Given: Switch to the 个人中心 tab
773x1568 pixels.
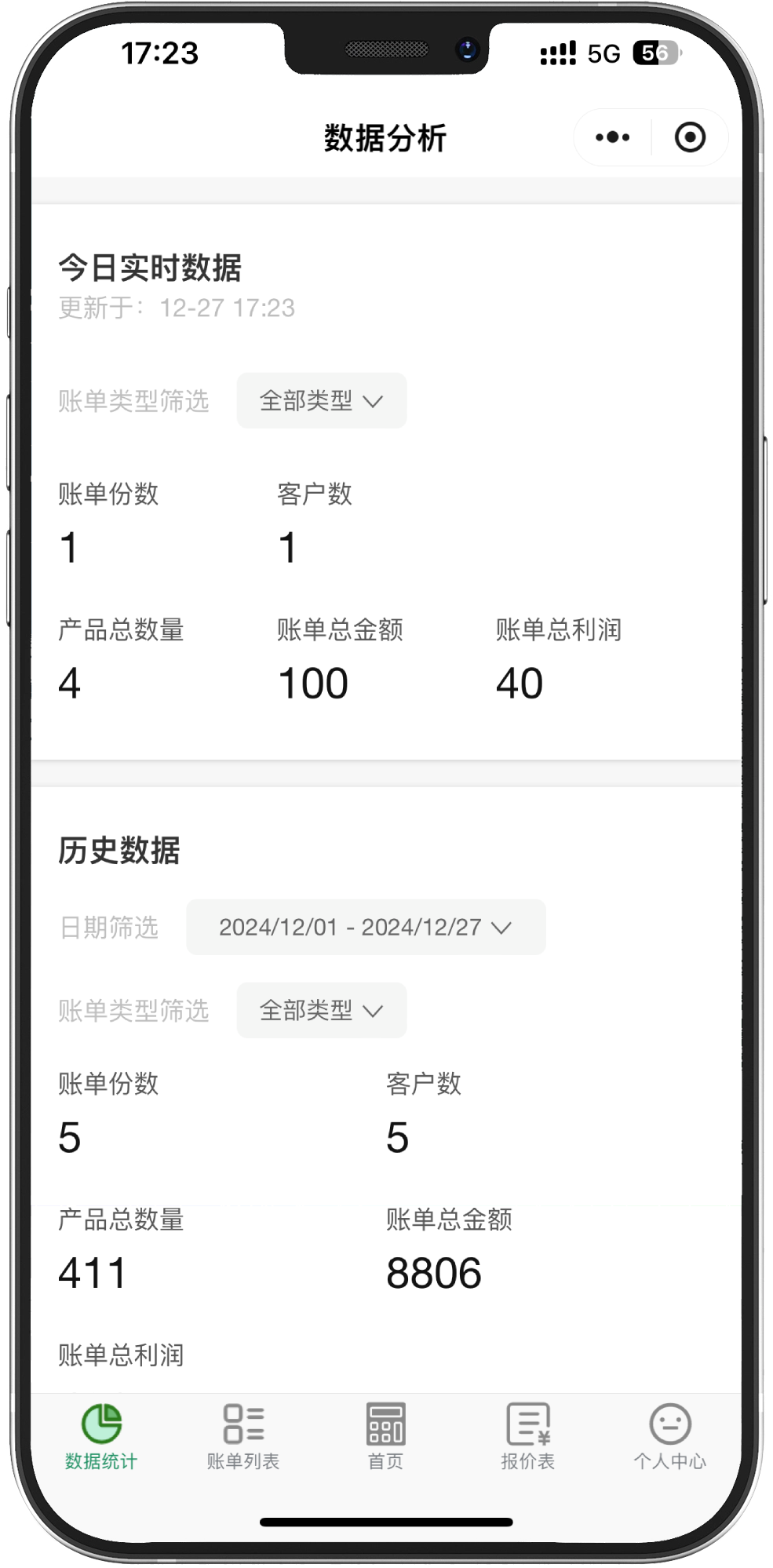Looking at the screenshot, I should 670,1435.
